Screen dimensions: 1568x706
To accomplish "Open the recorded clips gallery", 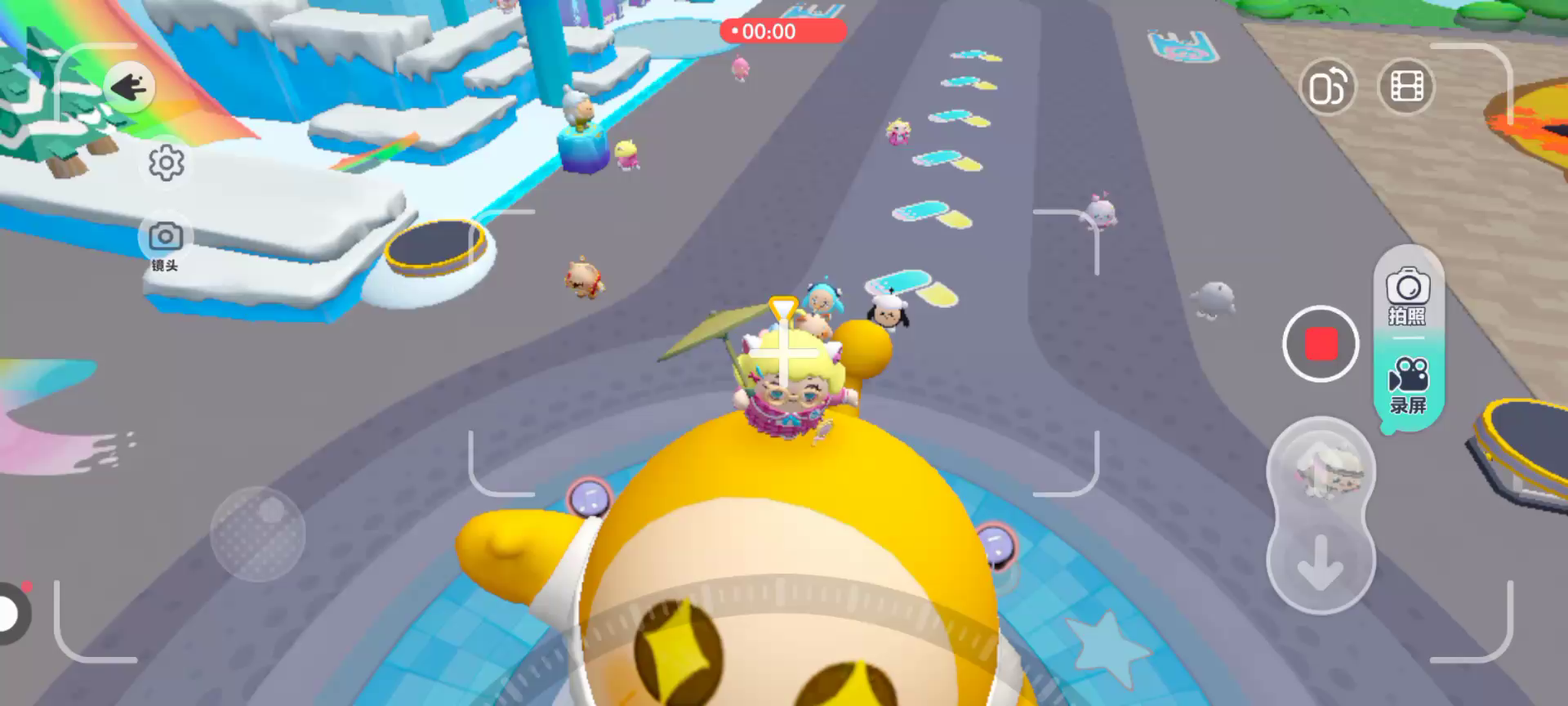I will [1405, 87].
